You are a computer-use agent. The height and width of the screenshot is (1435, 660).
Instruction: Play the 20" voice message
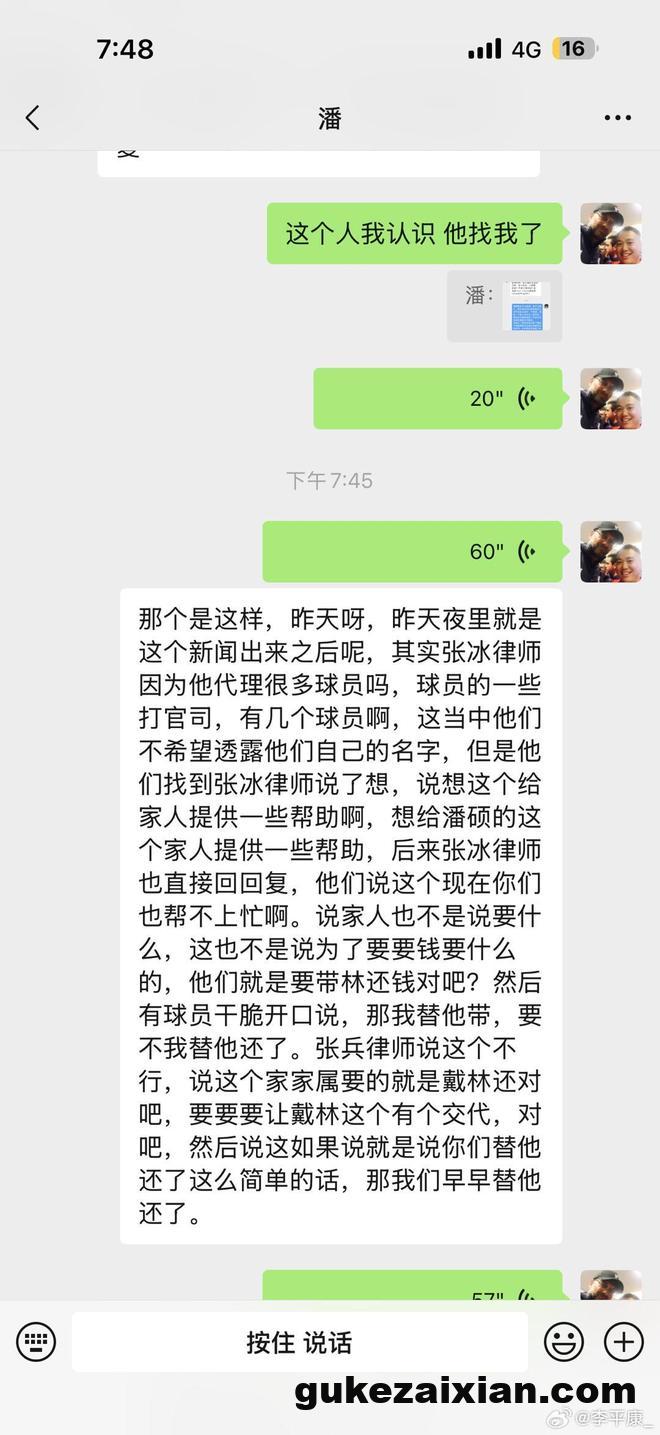(438, 399)
